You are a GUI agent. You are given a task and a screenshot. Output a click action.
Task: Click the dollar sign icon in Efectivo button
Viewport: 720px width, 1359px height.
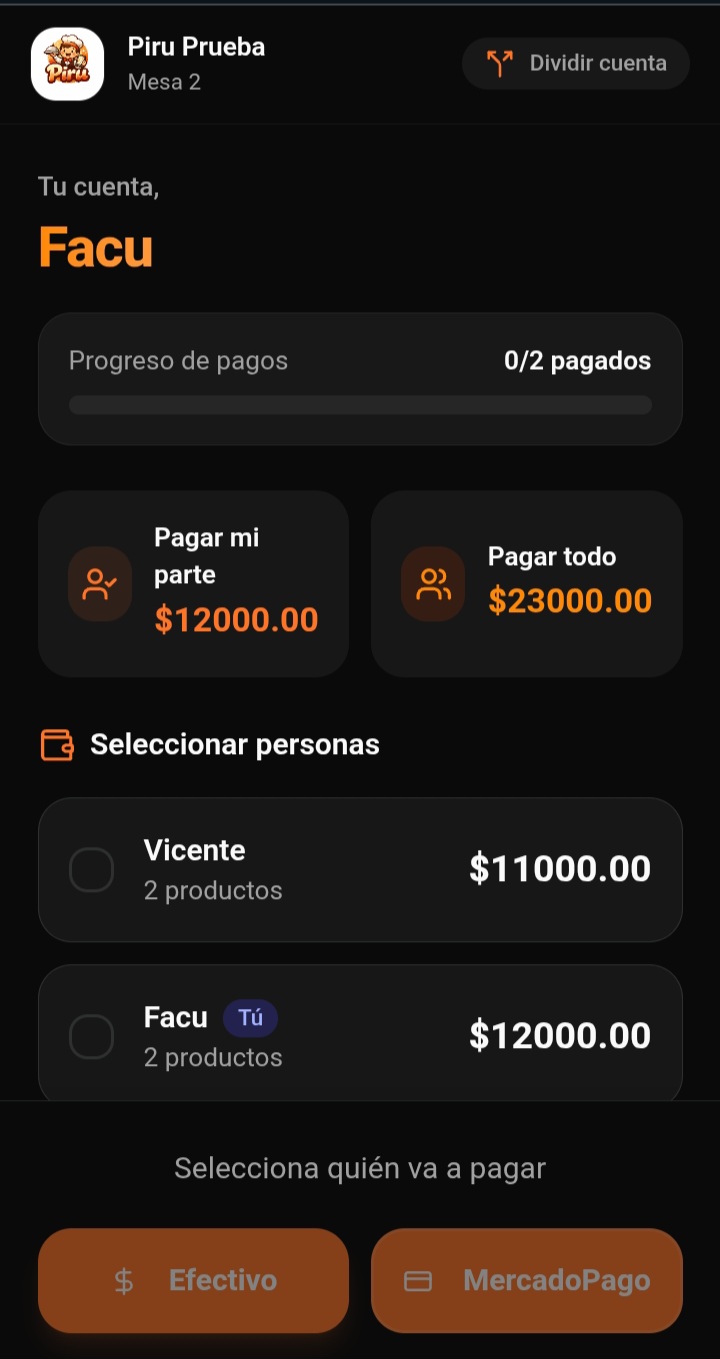coord(122,1280)
